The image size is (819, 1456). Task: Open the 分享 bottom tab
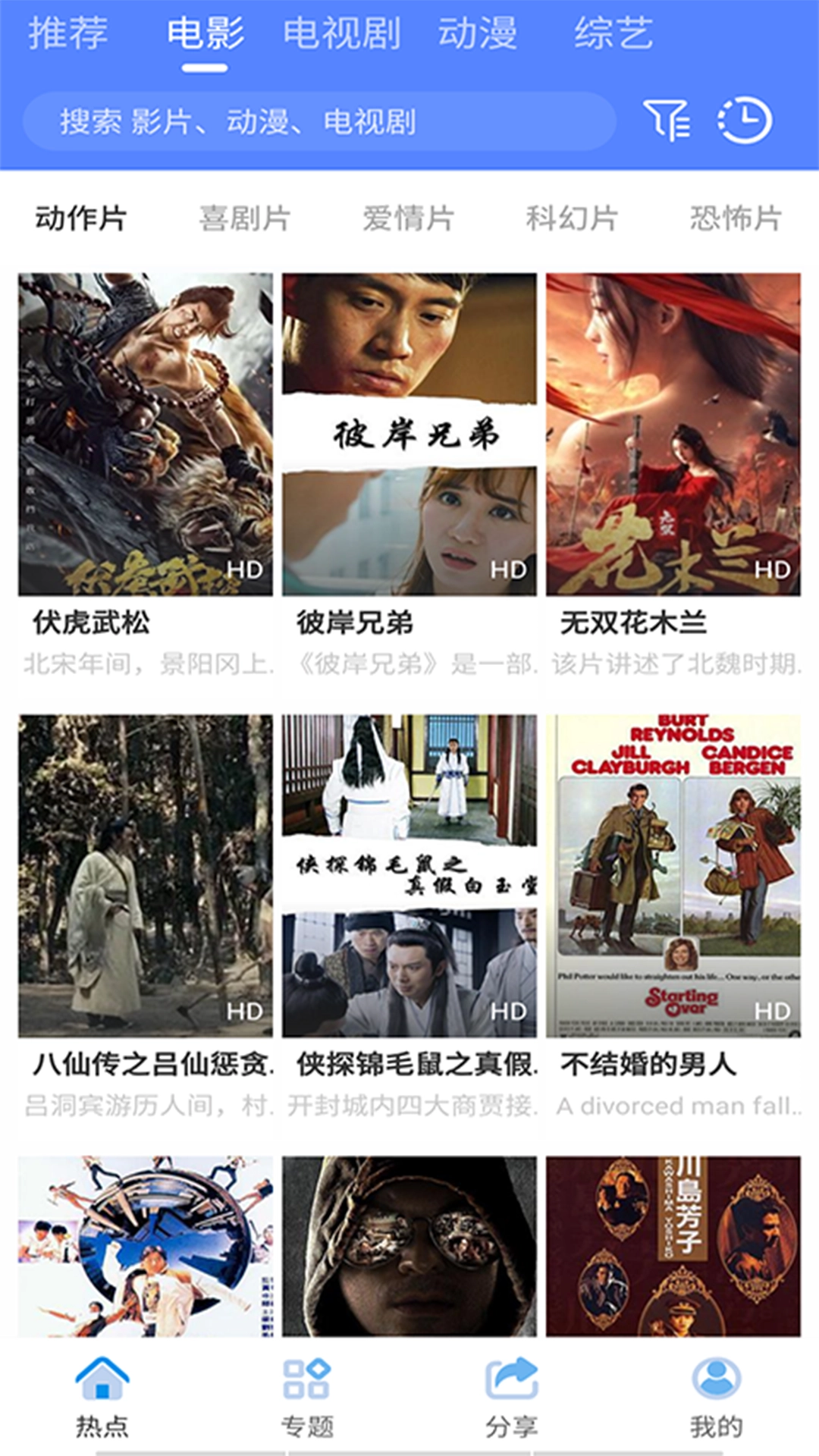[512, 1397]
